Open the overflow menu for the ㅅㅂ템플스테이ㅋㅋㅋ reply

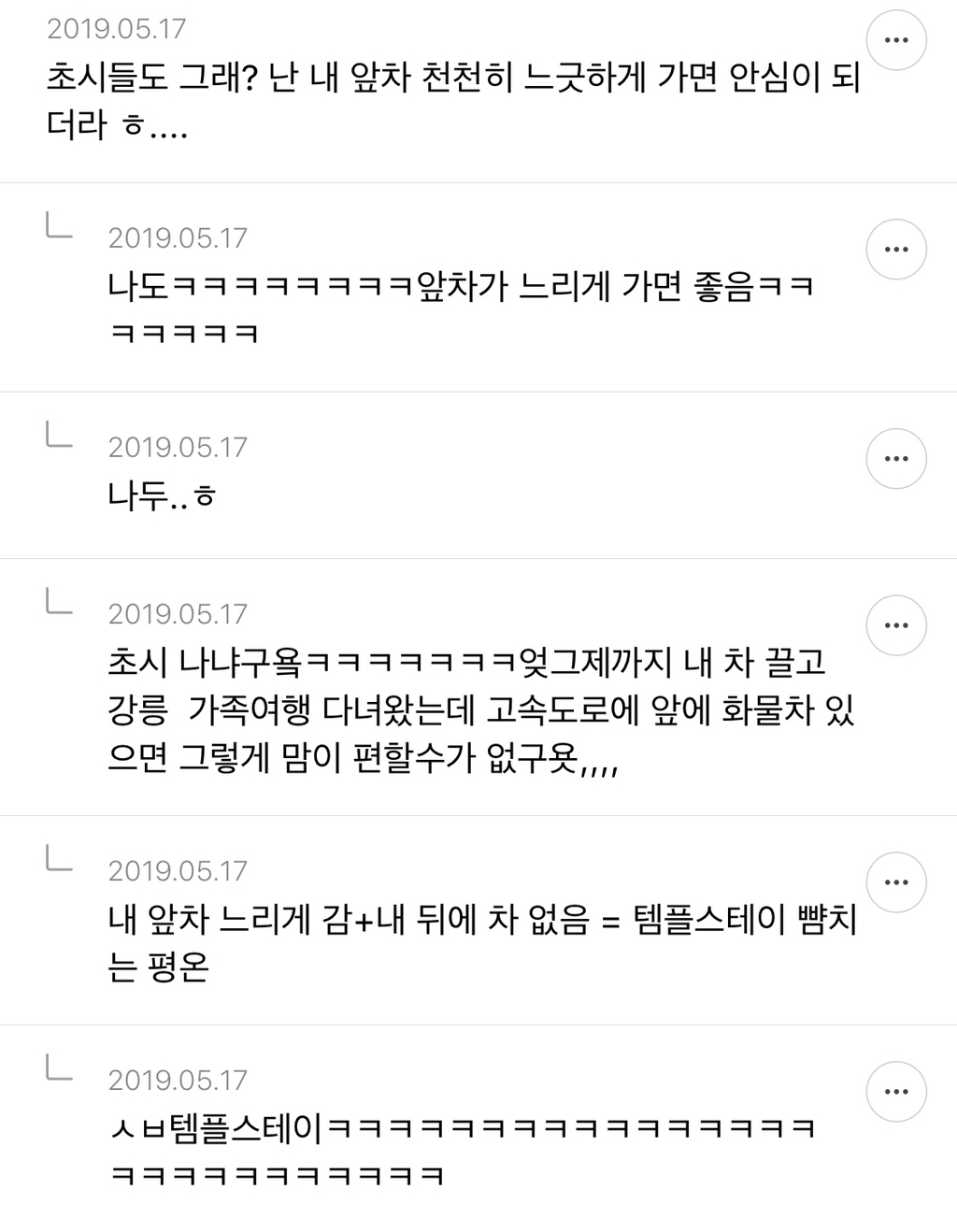(895, 1092)
